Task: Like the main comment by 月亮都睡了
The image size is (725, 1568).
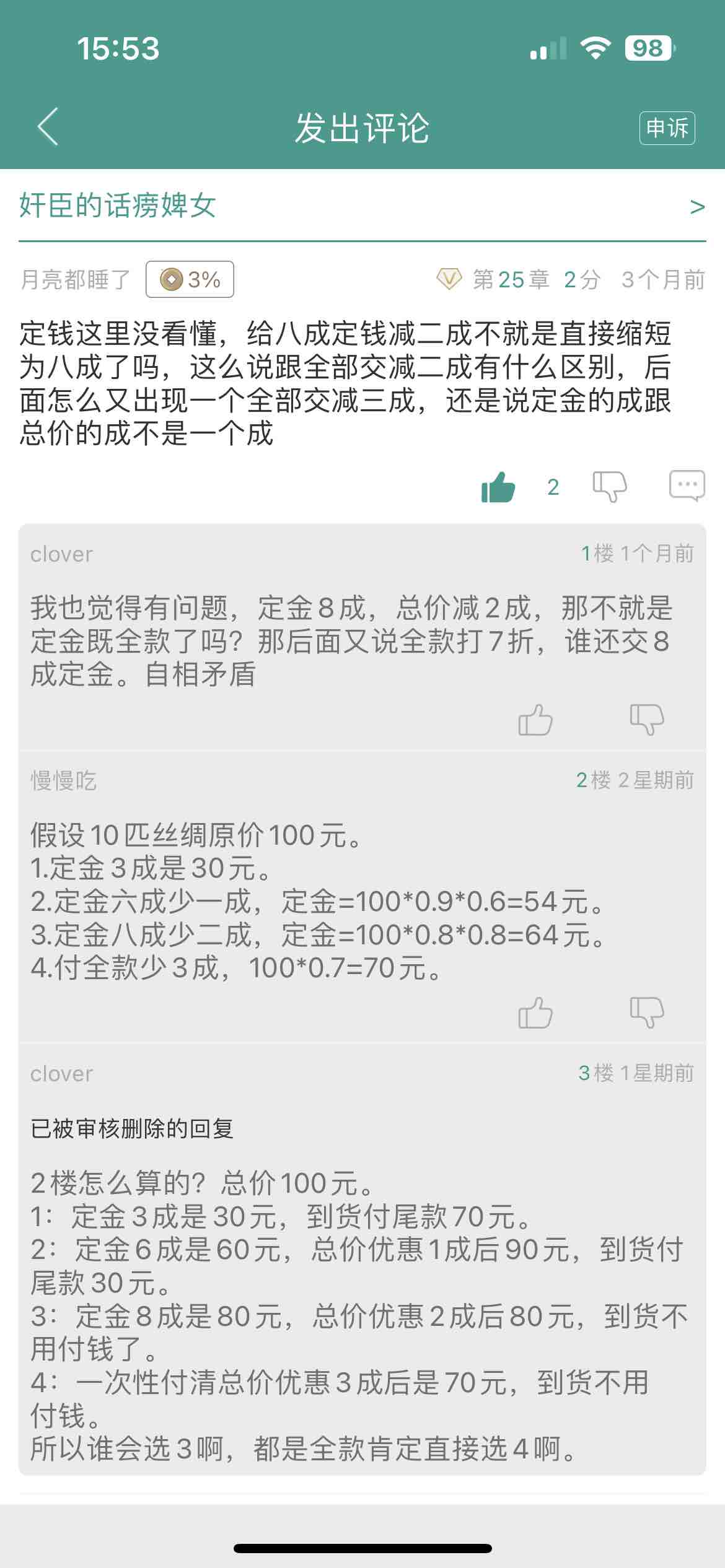Action: point(499,487)
